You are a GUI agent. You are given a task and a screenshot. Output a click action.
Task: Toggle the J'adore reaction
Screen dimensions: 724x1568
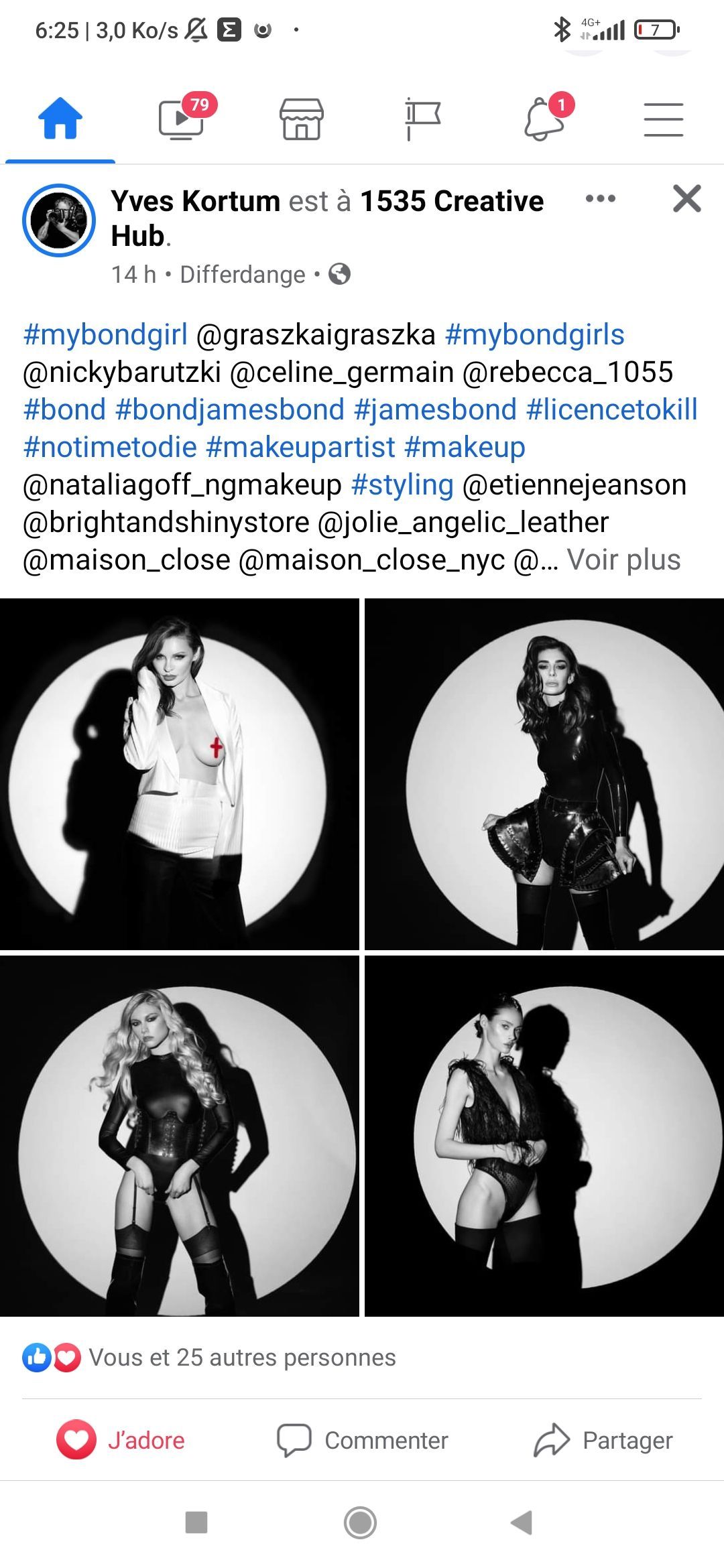(121, 1440)
